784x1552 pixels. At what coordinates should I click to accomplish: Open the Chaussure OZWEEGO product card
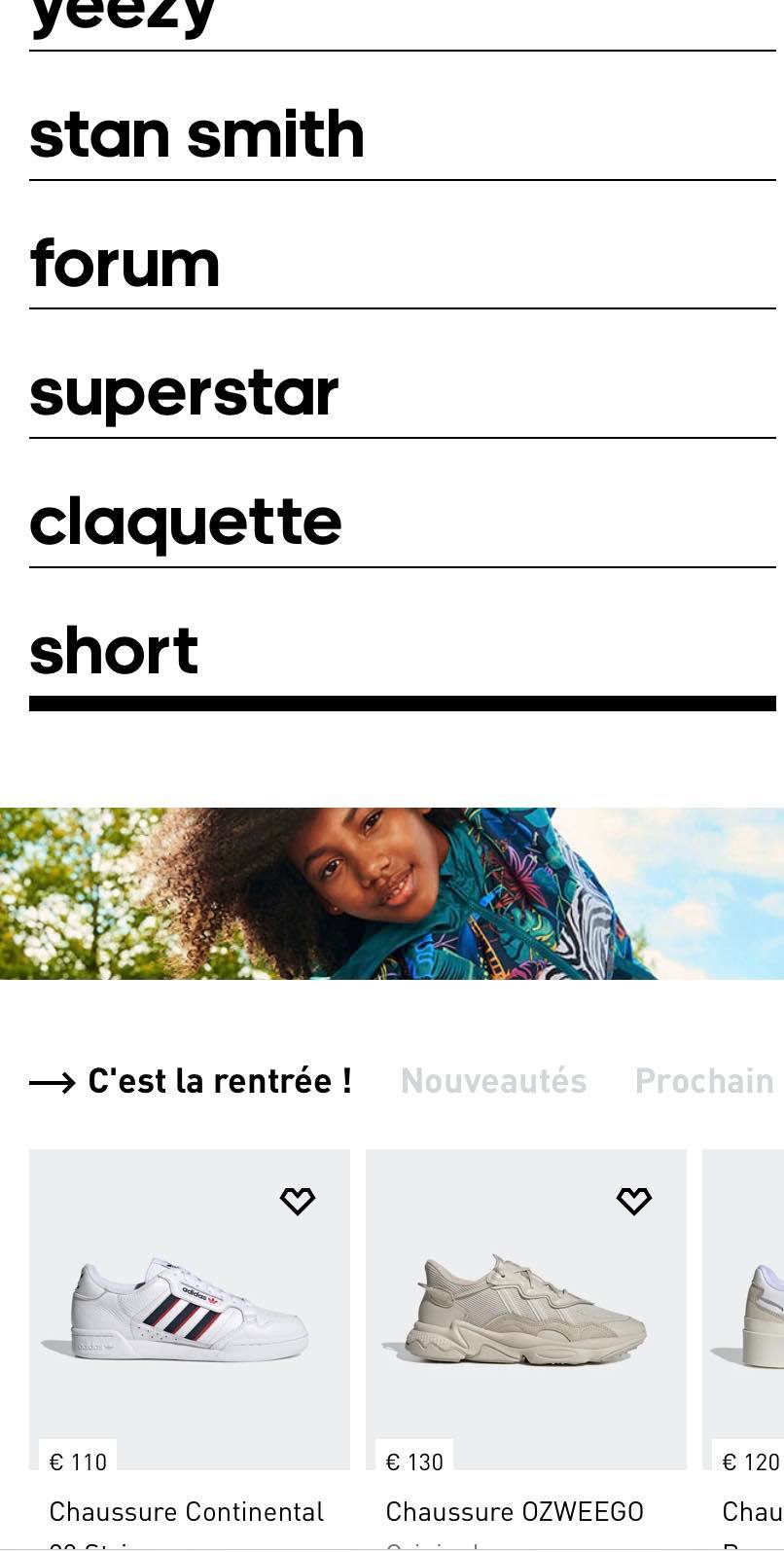point(526,1350)
